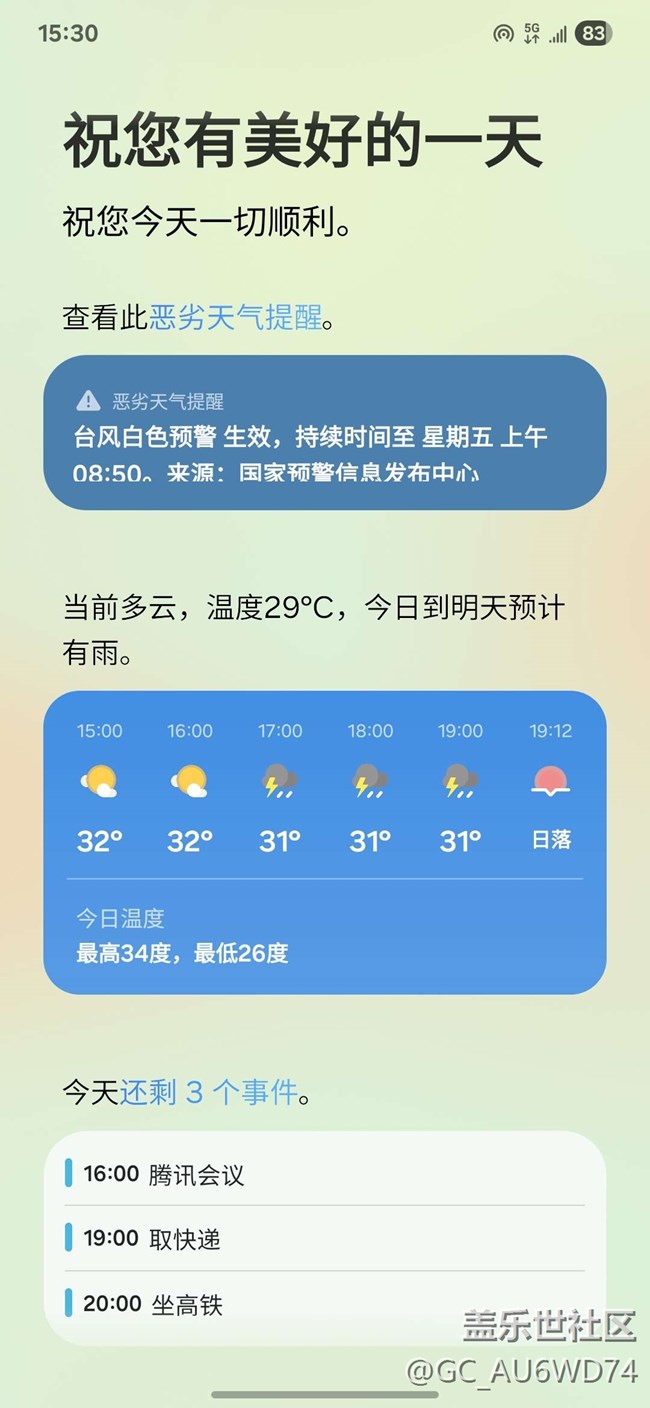Open the 恶劣天气提醒 link
Image resolution: width=650 pixels, height=1408 pixels.
point(236,318)
